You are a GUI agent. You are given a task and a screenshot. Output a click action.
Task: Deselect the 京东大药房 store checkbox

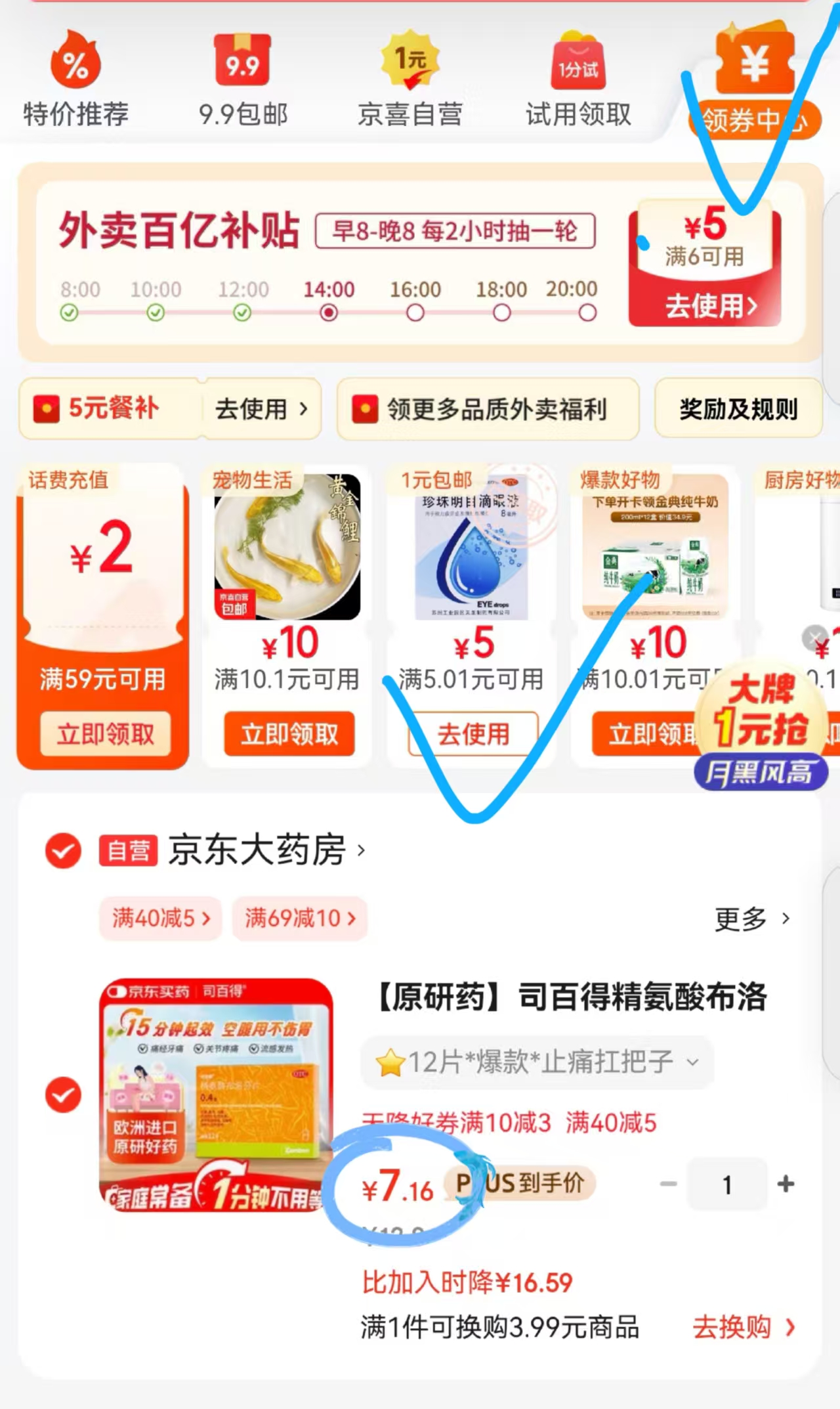62,850
